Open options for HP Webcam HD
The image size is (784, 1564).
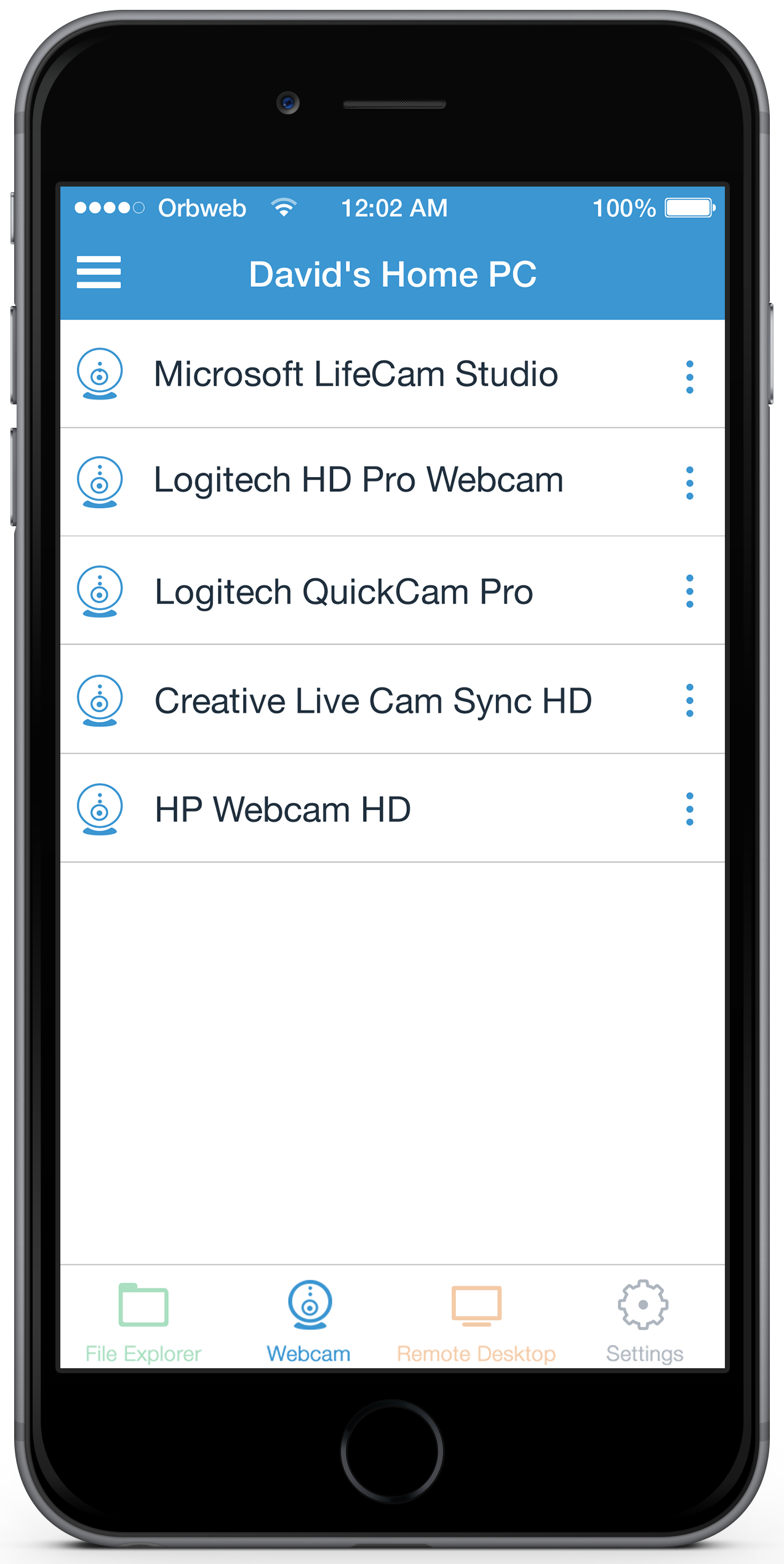tap(690, 809)
